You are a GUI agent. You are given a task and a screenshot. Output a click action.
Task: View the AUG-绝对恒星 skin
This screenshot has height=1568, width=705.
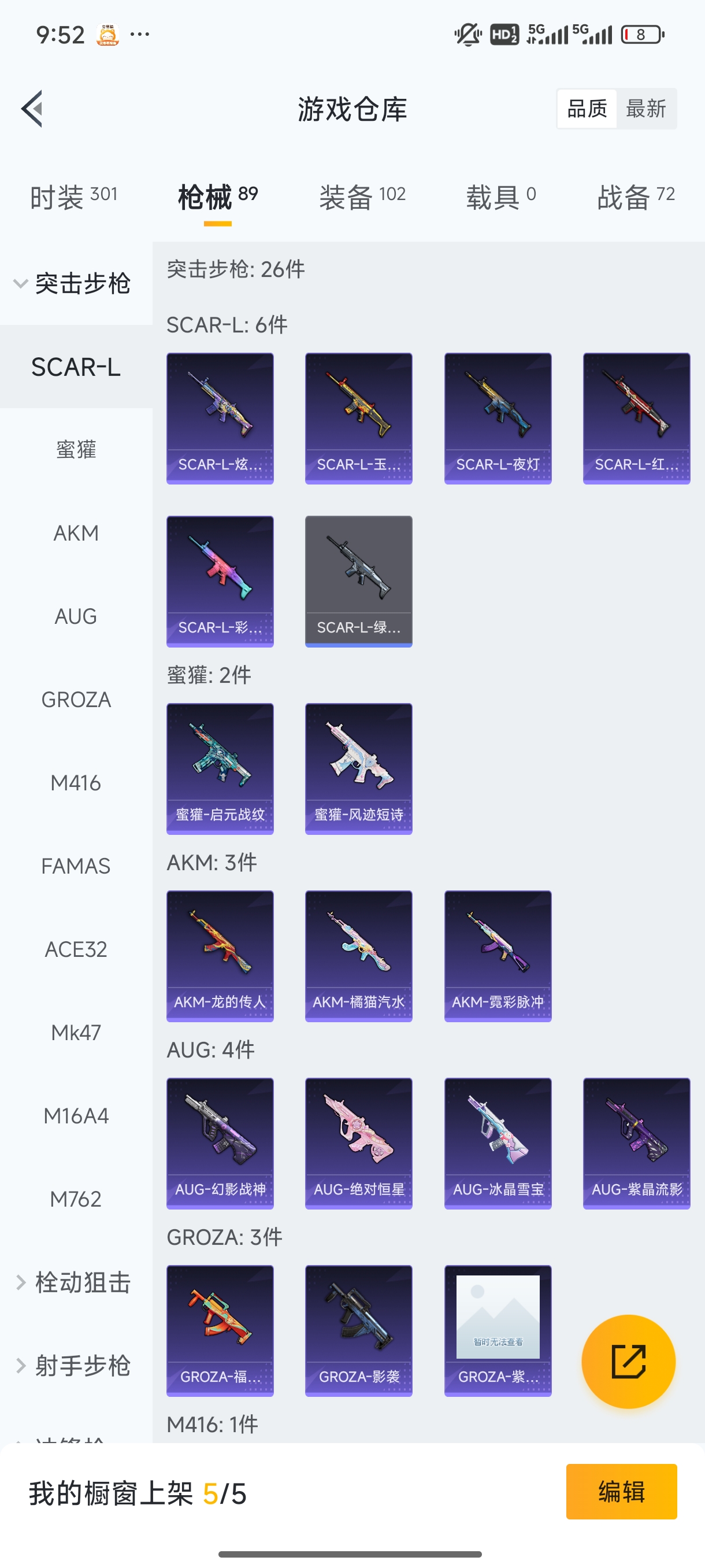pos(359,1143)
